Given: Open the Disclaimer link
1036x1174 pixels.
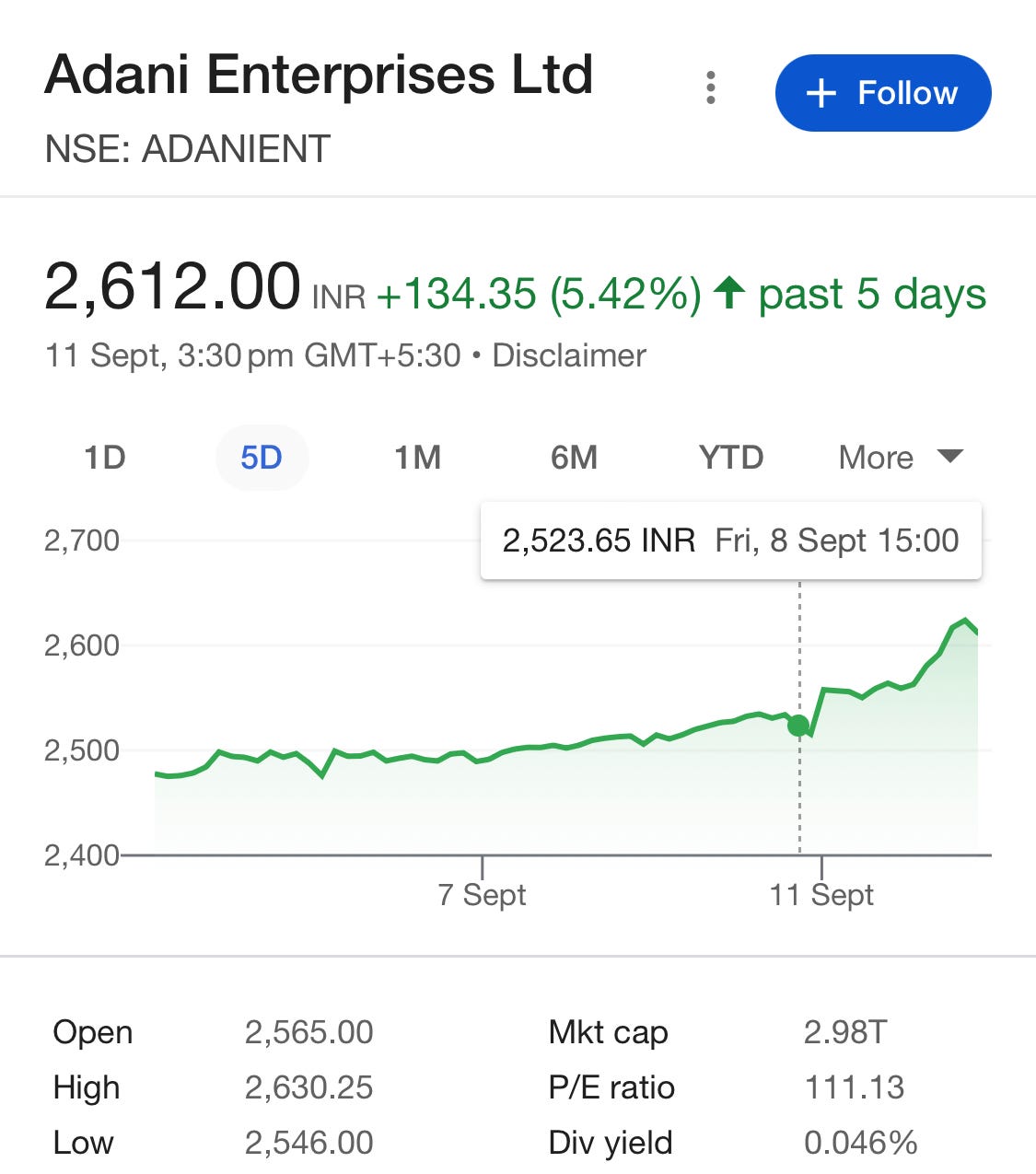Looking at the screenshot, I should [x=569, y=355].
